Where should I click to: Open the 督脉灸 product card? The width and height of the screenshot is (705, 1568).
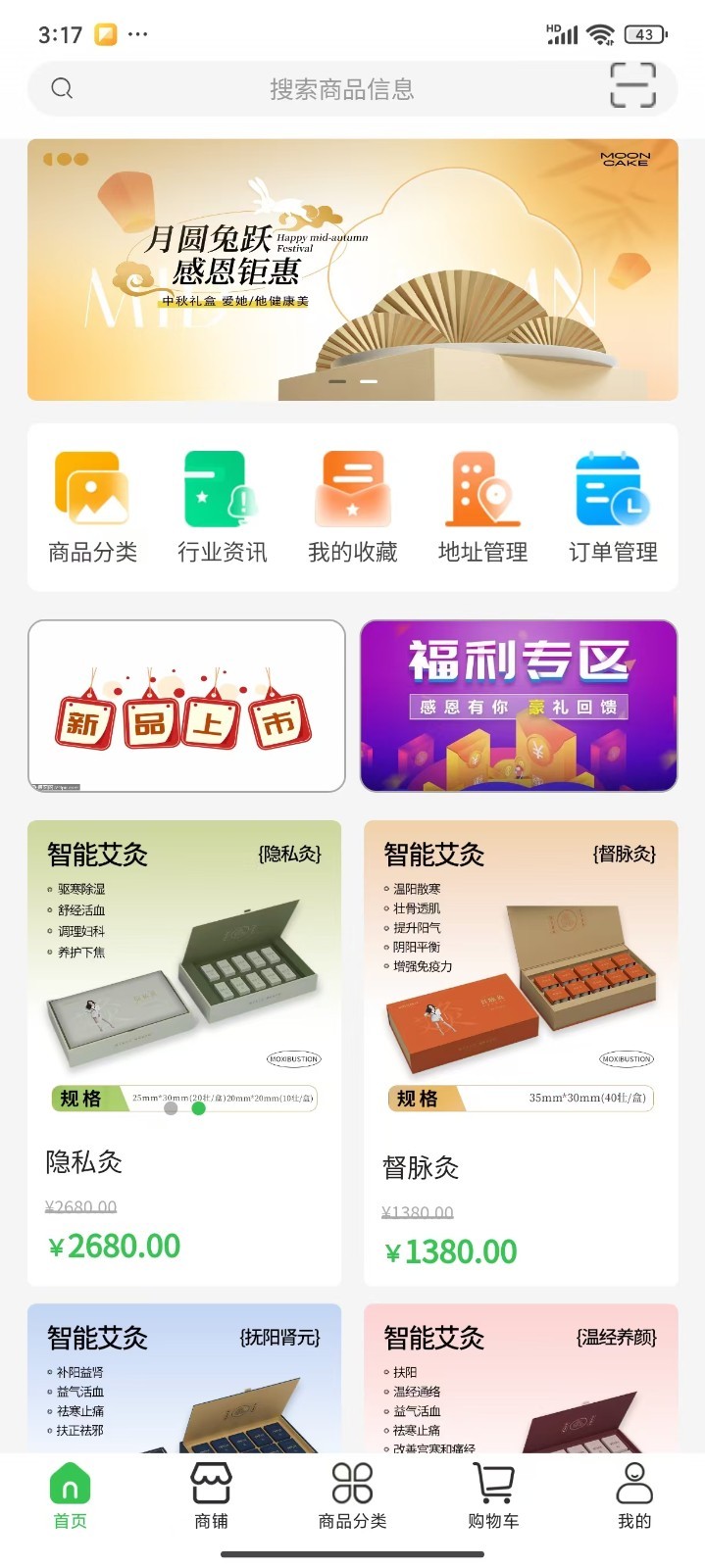coord(521,1053)
